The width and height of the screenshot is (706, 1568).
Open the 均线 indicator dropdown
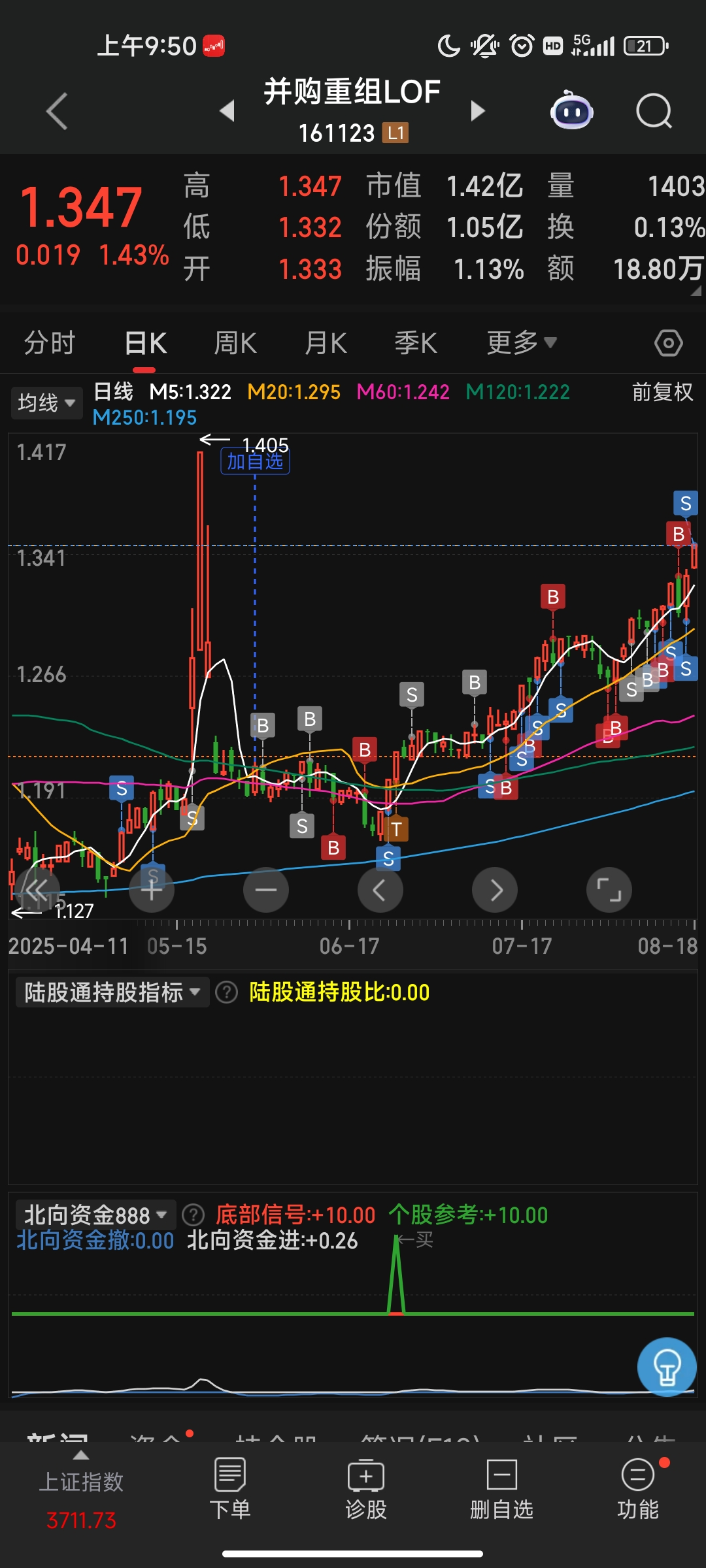tap(46, 402)
